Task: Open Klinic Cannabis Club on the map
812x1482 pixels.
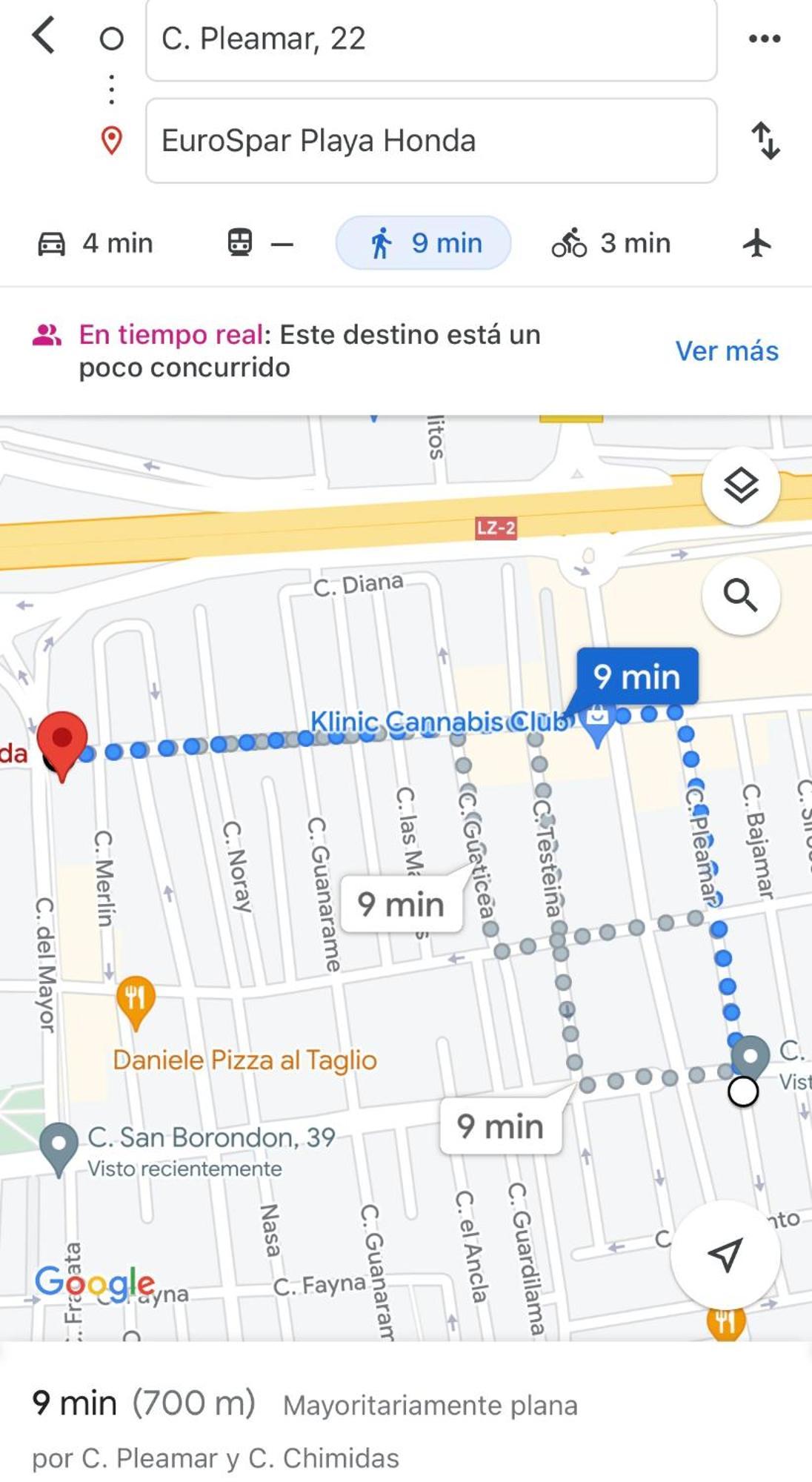Action: point(597,723)
